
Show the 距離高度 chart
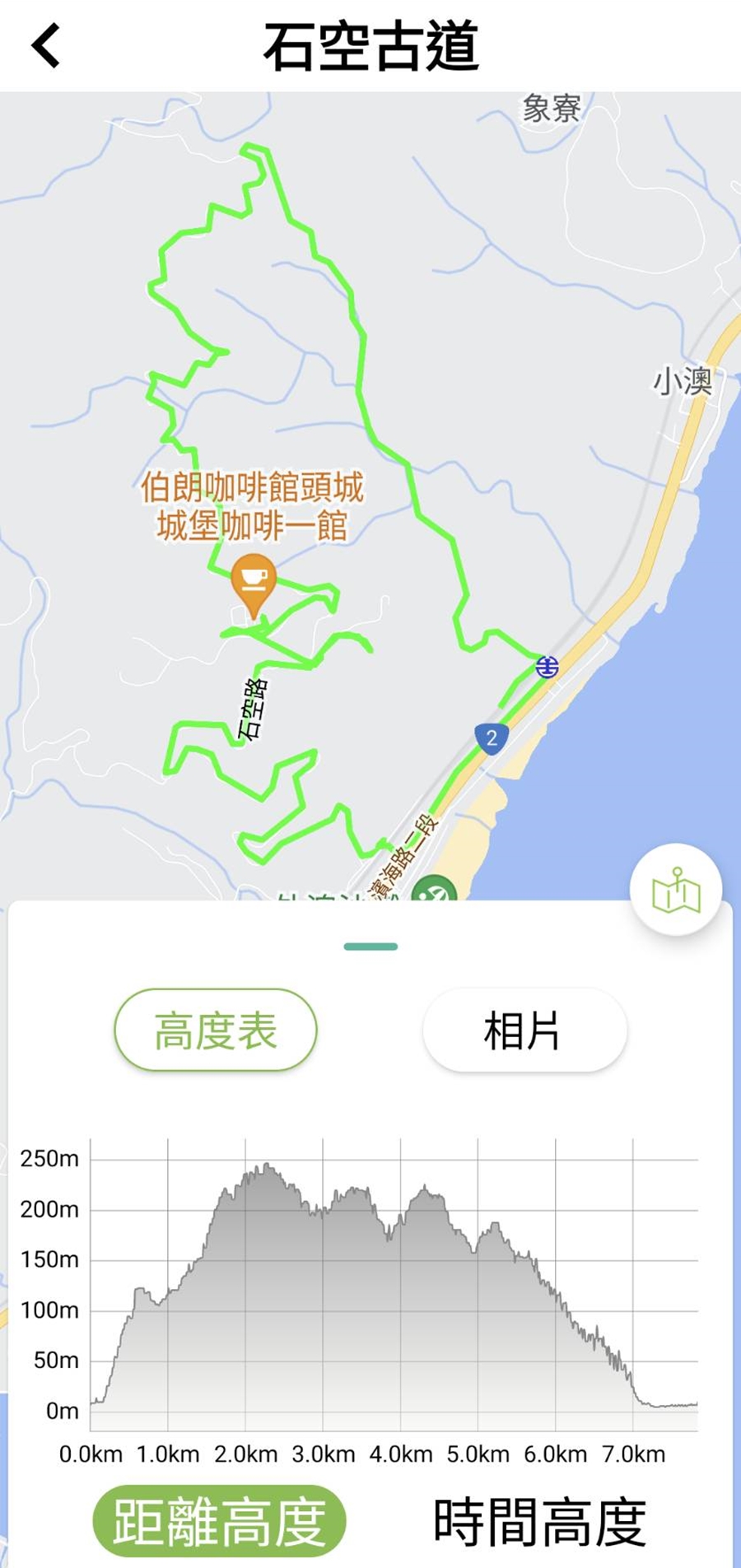219,1520
